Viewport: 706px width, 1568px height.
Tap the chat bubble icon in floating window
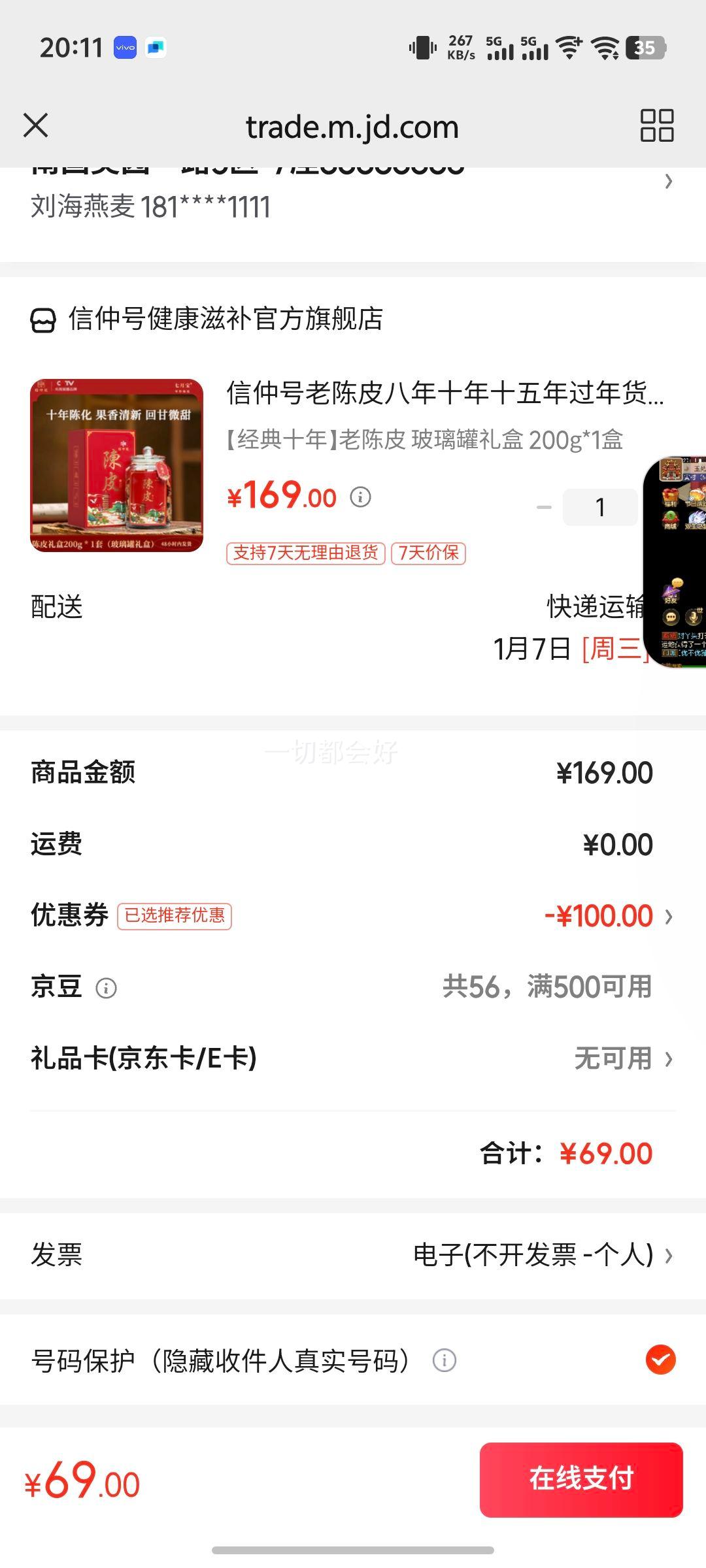[x=671, y=617]
